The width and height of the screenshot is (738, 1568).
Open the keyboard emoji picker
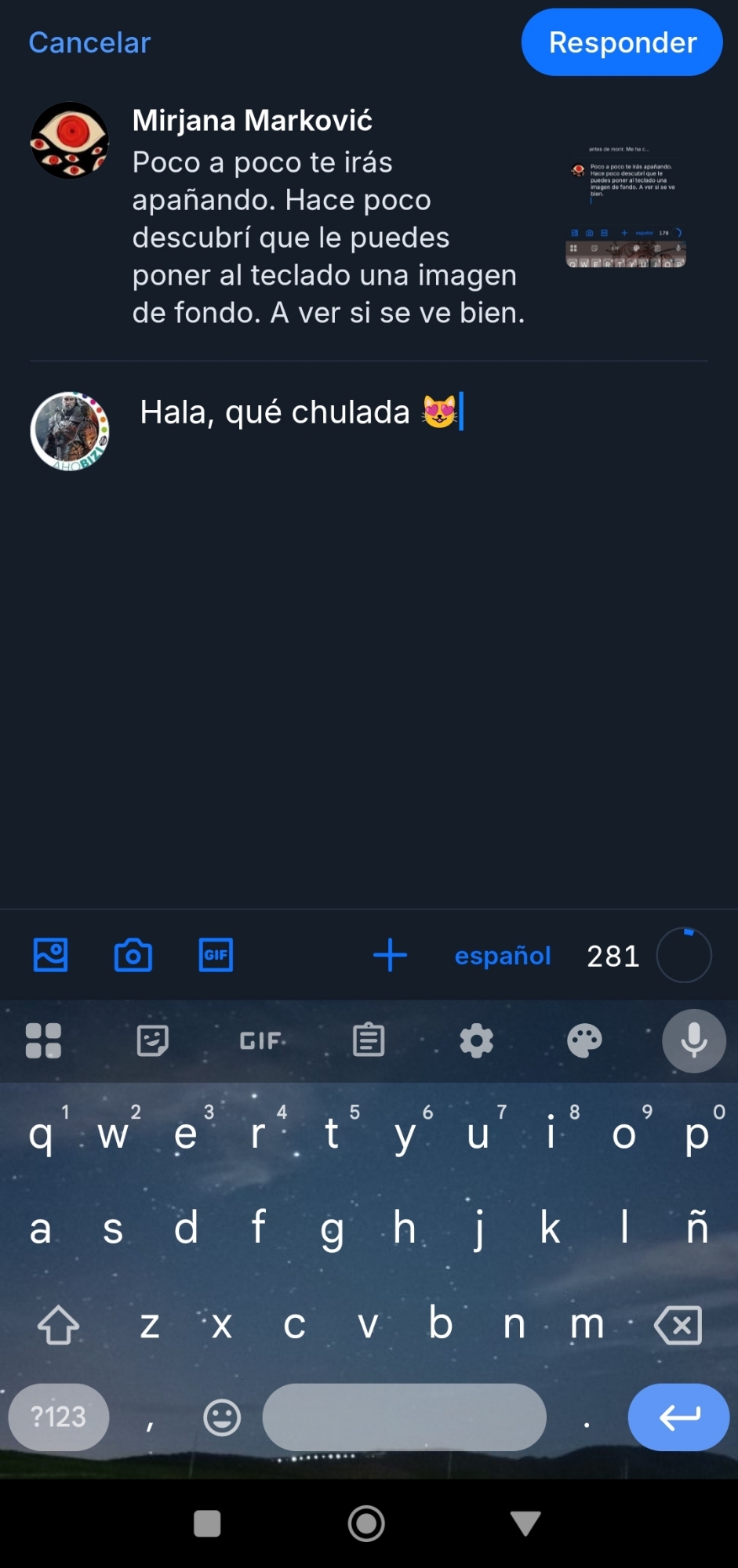coord(222,1417)
